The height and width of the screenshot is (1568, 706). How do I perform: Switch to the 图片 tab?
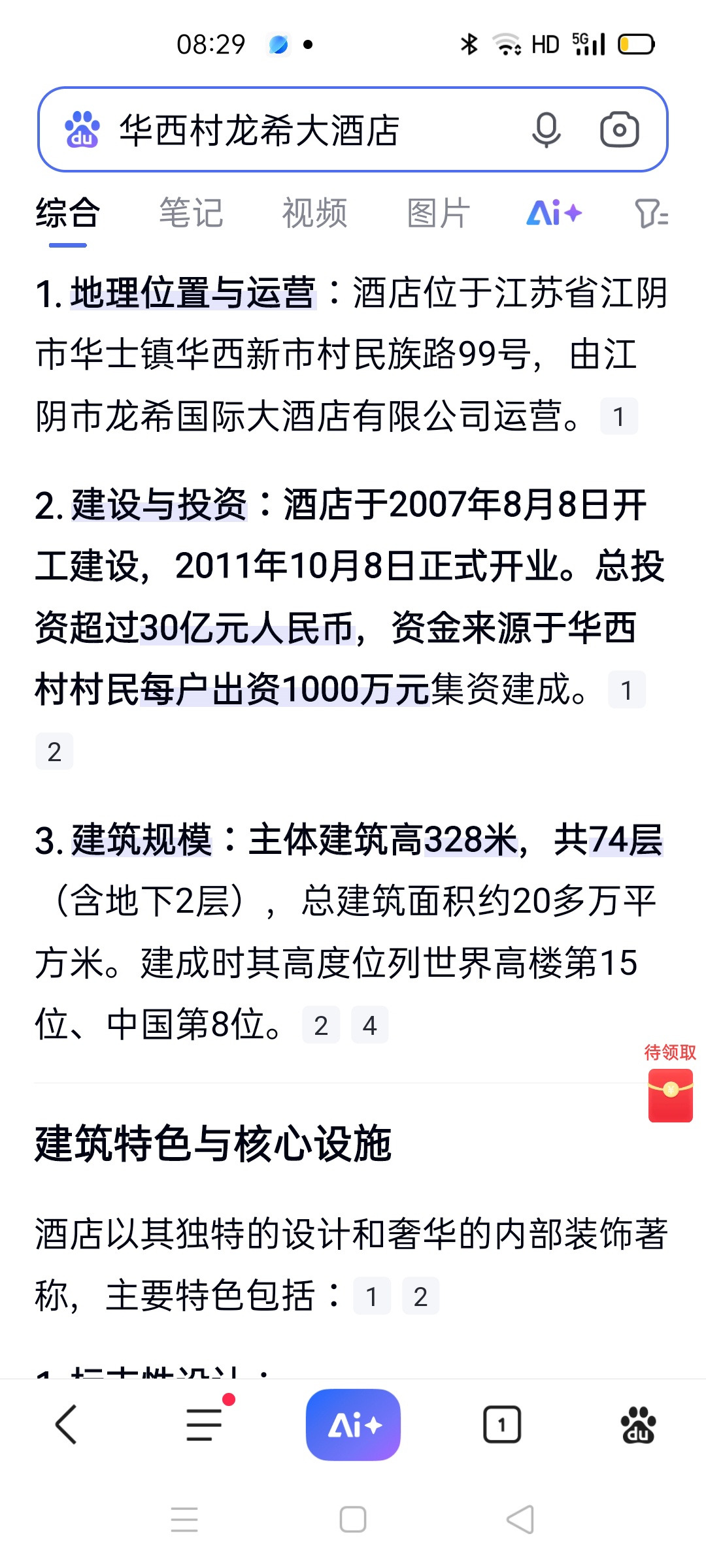[438, 214]
